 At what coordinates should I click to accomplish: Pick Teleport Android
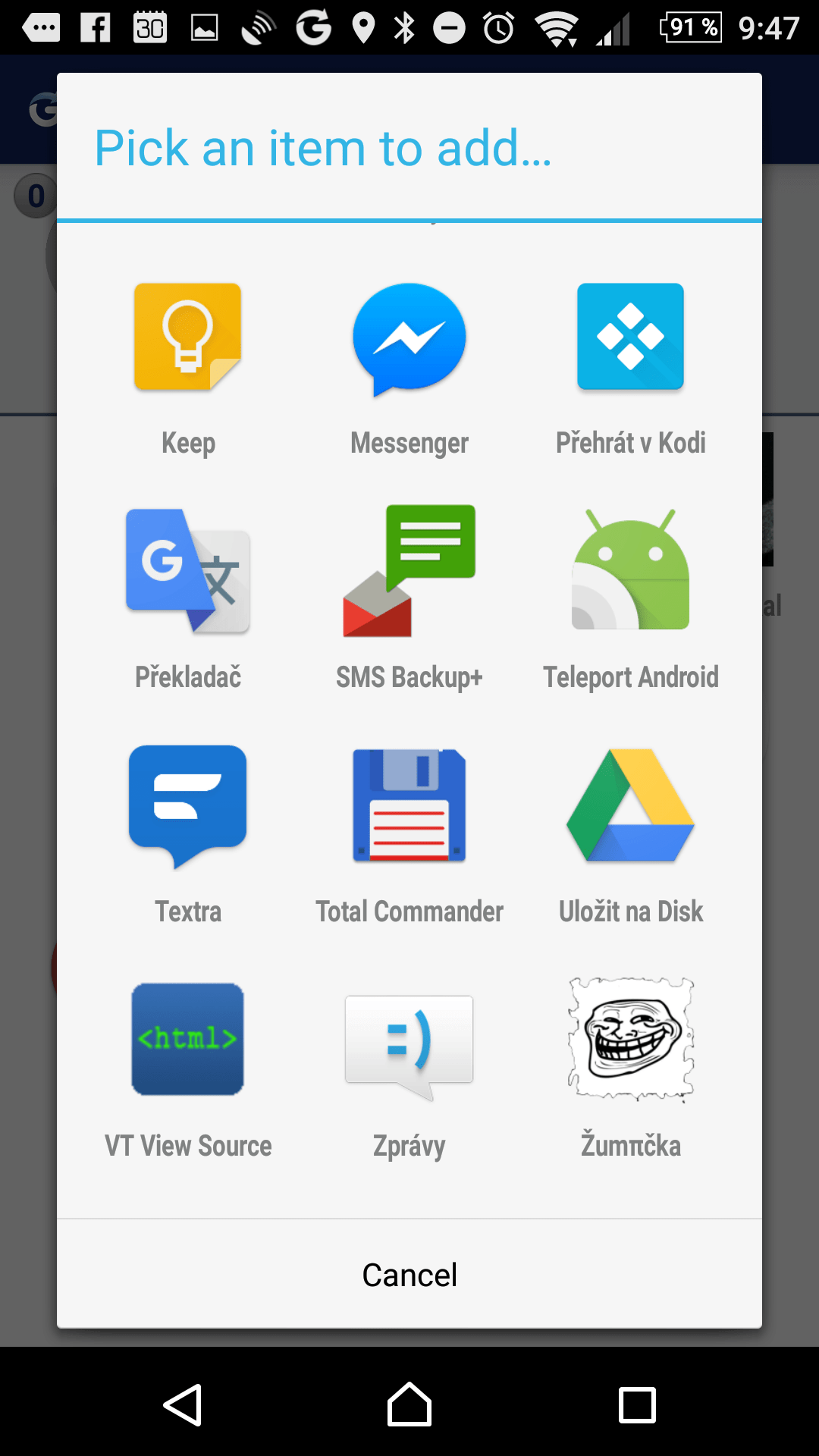click(631, 599)
